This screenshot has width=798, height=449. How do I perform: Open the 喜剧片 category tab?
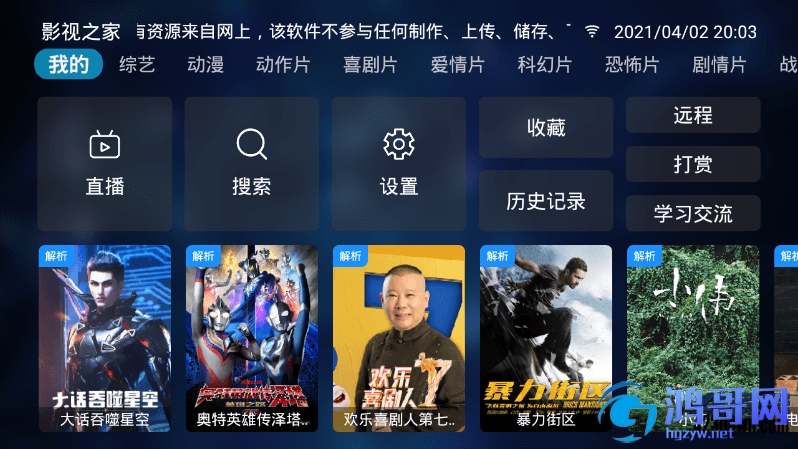tap(370, 65)
